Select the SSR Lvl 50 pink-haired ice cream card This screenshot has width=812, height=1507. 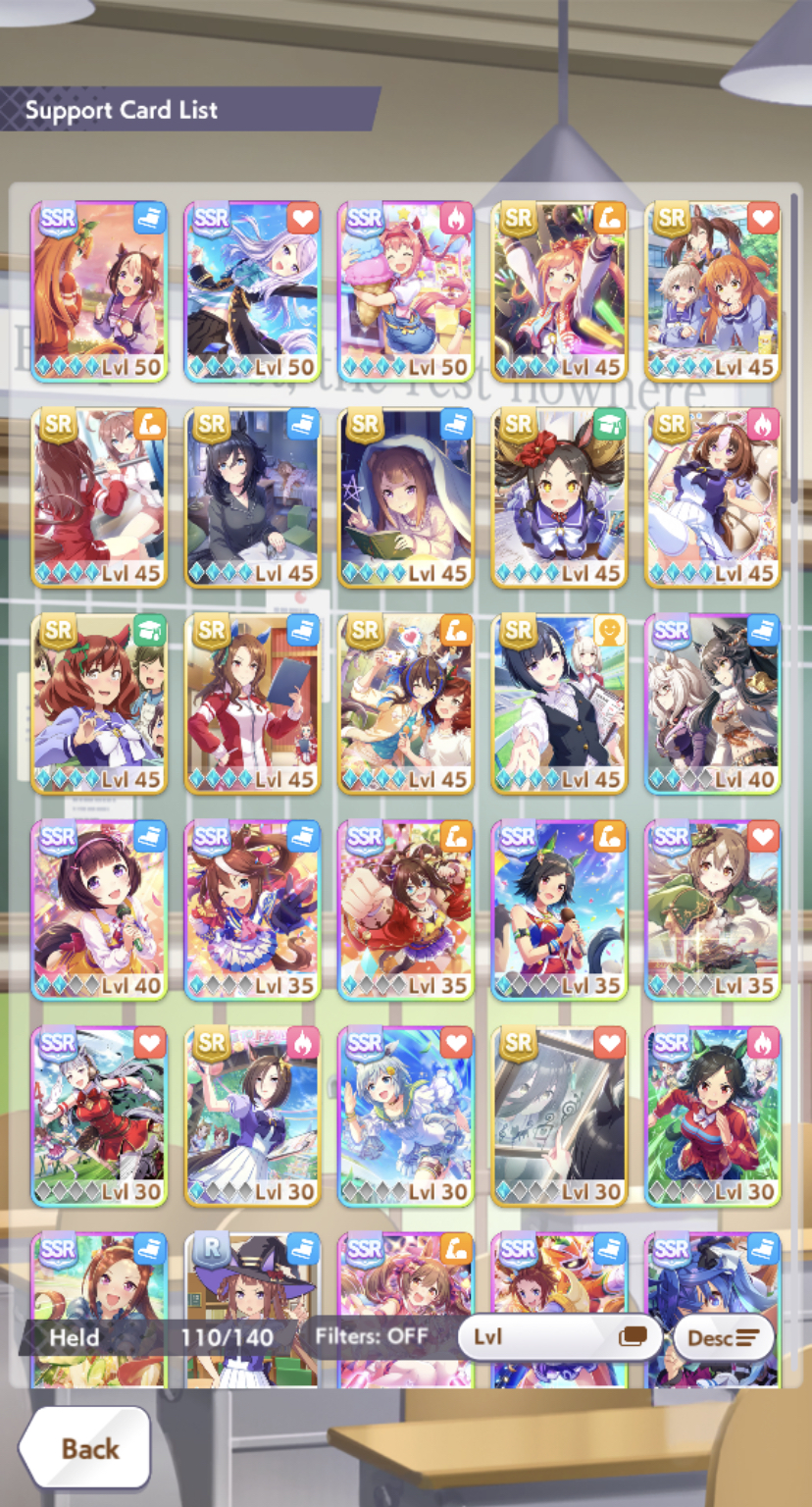pos(406,291)
